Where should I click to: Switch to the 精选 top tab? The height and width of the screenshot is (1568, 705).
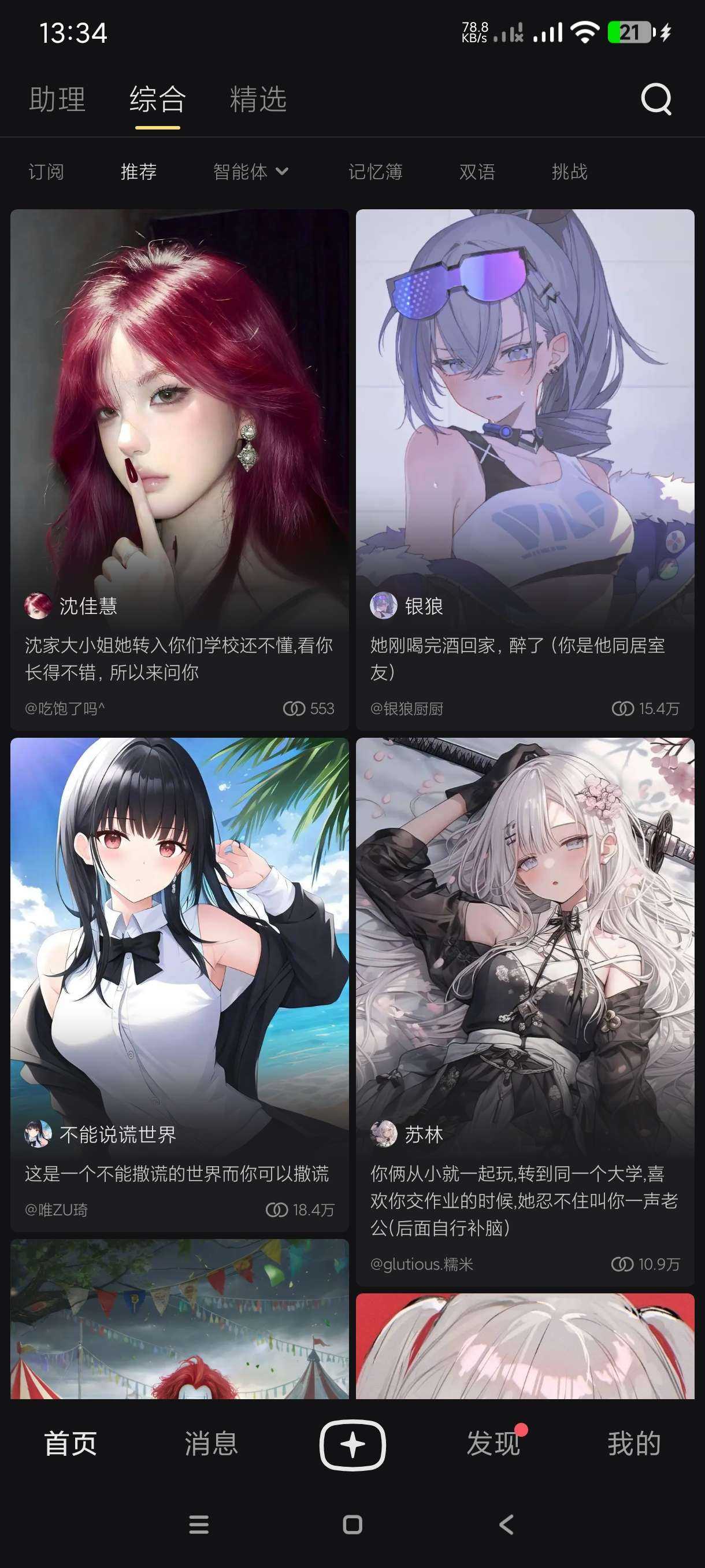[258, 99]
